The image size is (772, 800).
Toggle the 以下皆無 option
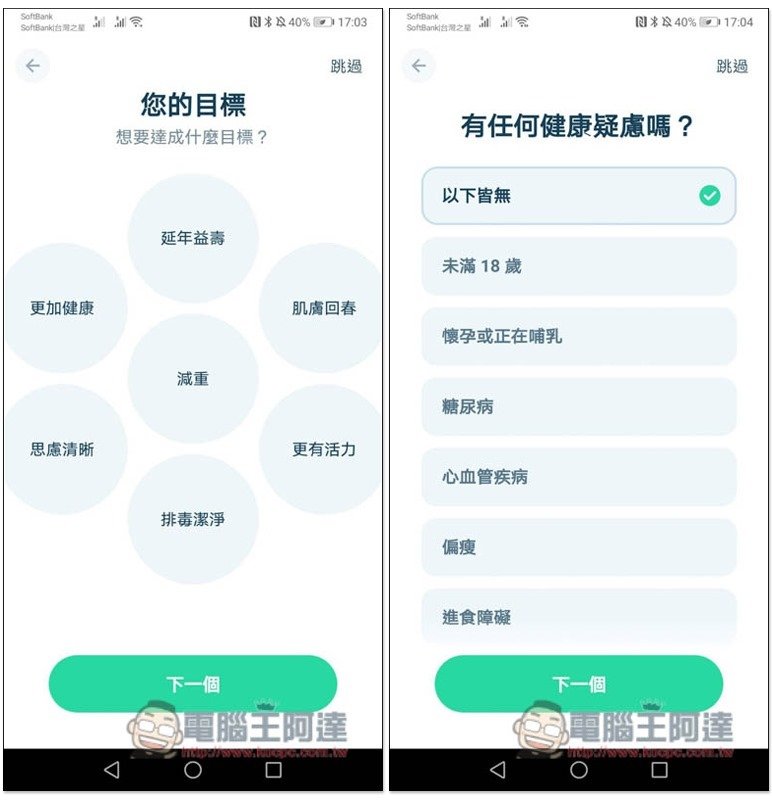tap(578, 196)
